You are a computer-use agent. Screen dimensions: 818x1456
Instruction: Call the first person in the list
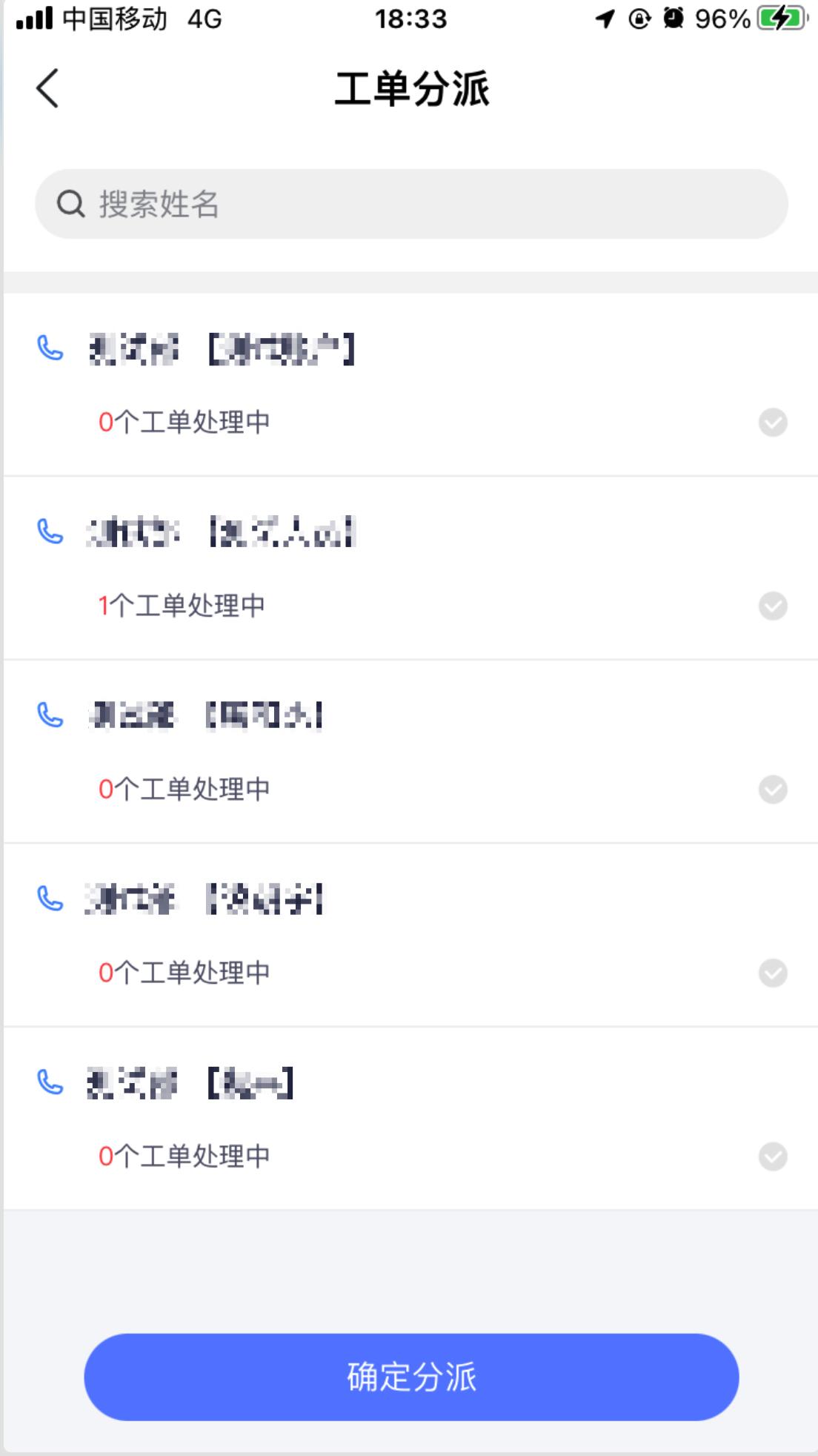pyautogui.click(x=50, y=348)
